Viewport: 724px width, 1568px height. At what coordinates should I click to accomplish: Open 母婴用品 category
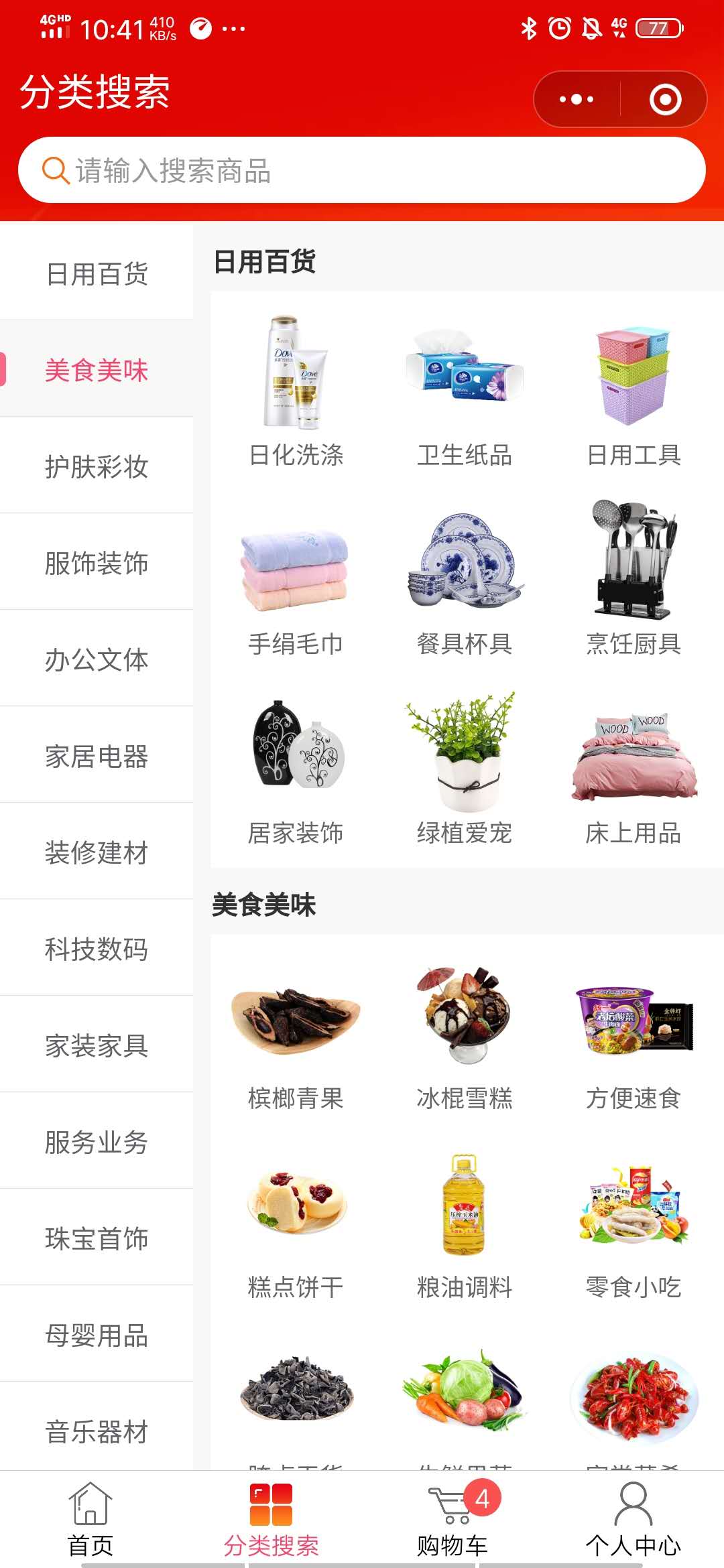click(x=97, y=1335)
